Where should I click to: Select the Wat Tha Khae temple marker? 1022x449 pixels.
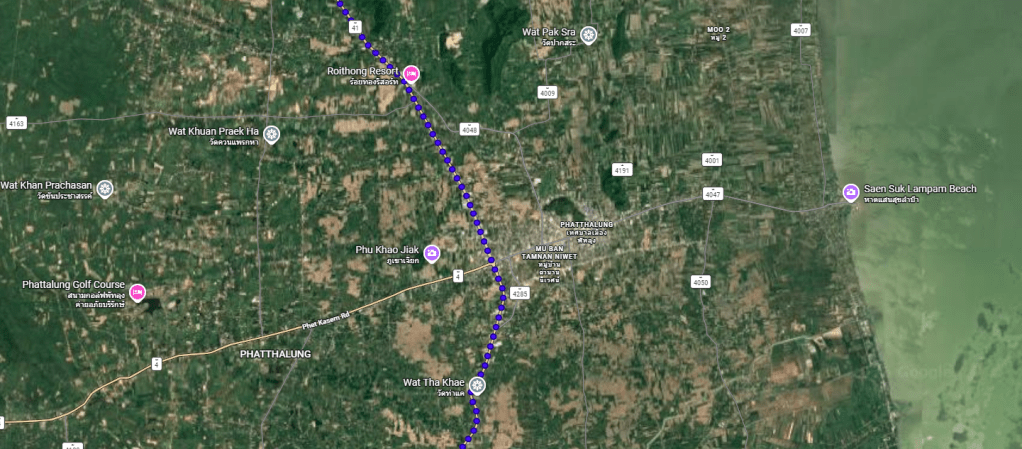pos(477,386)
